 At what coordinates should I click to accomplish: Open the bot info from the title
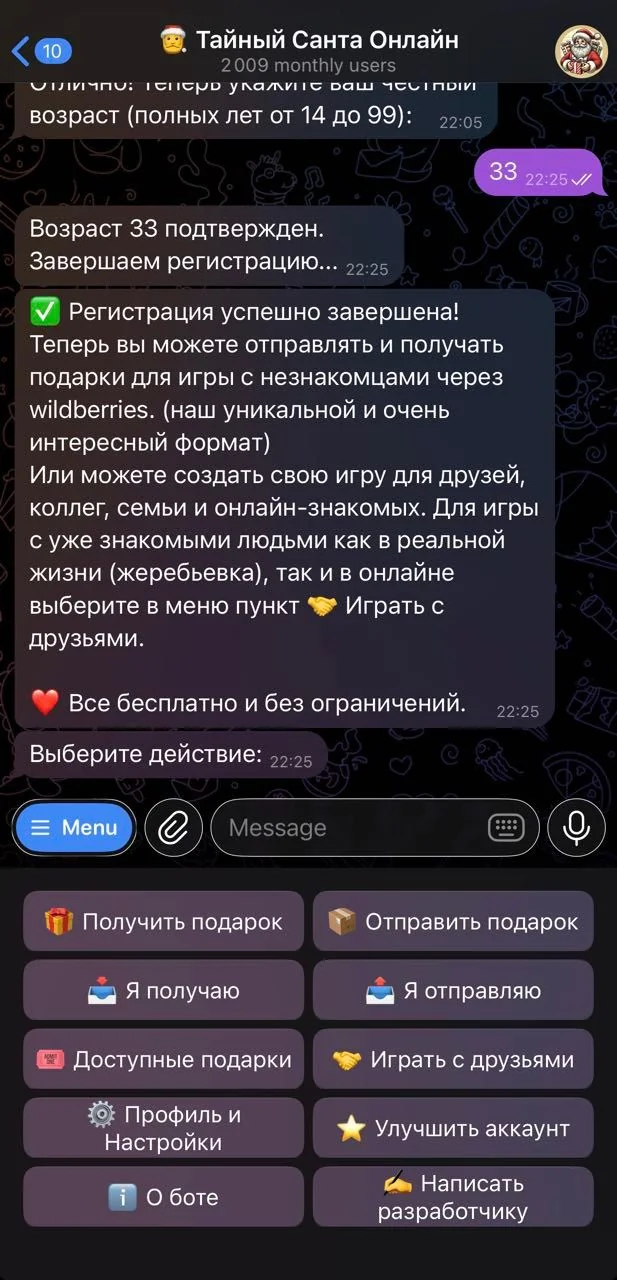pos(309,49)
